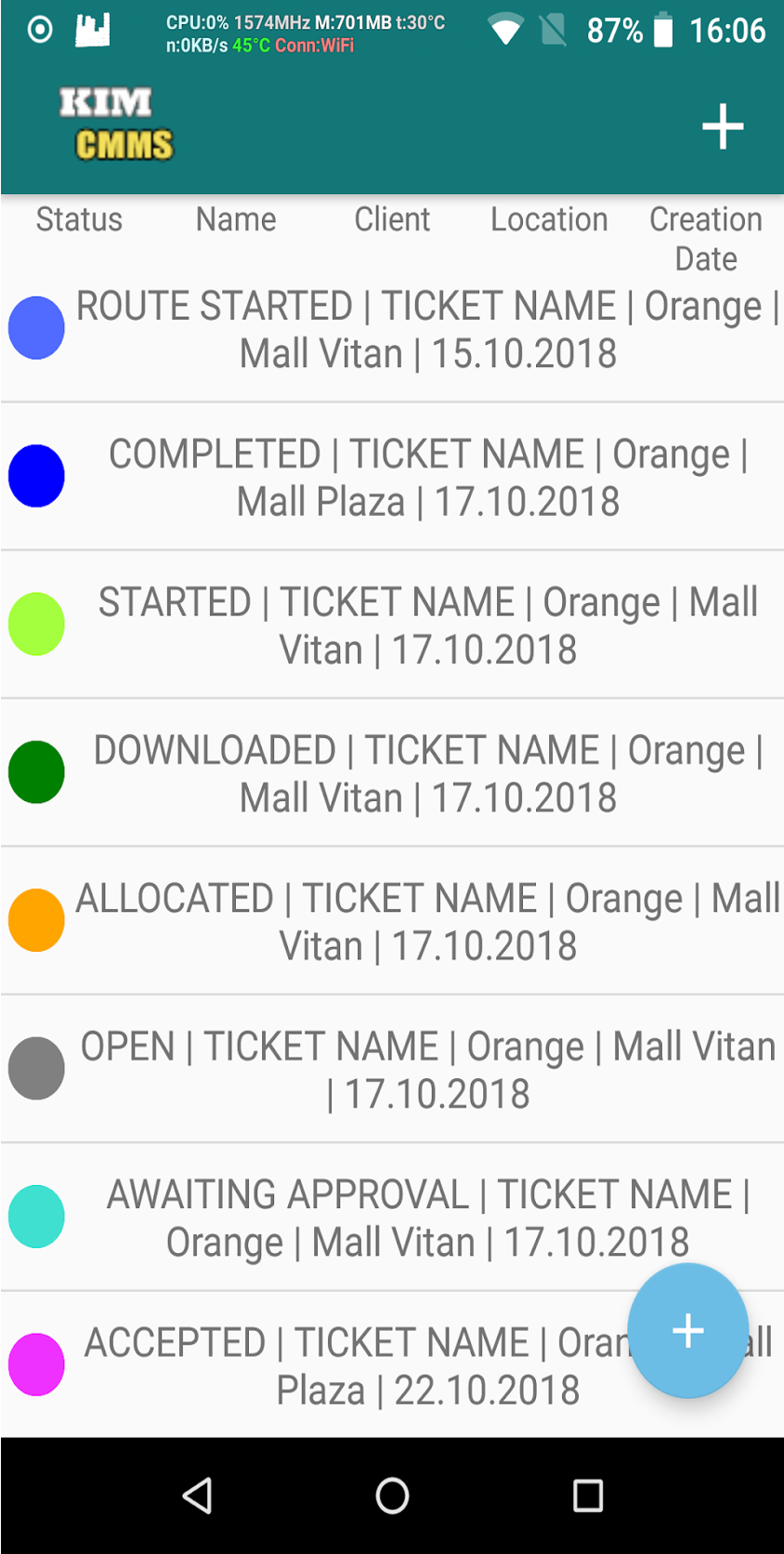Open the OPEN status ticket
784x1554 pixels.
point(427,1069)
